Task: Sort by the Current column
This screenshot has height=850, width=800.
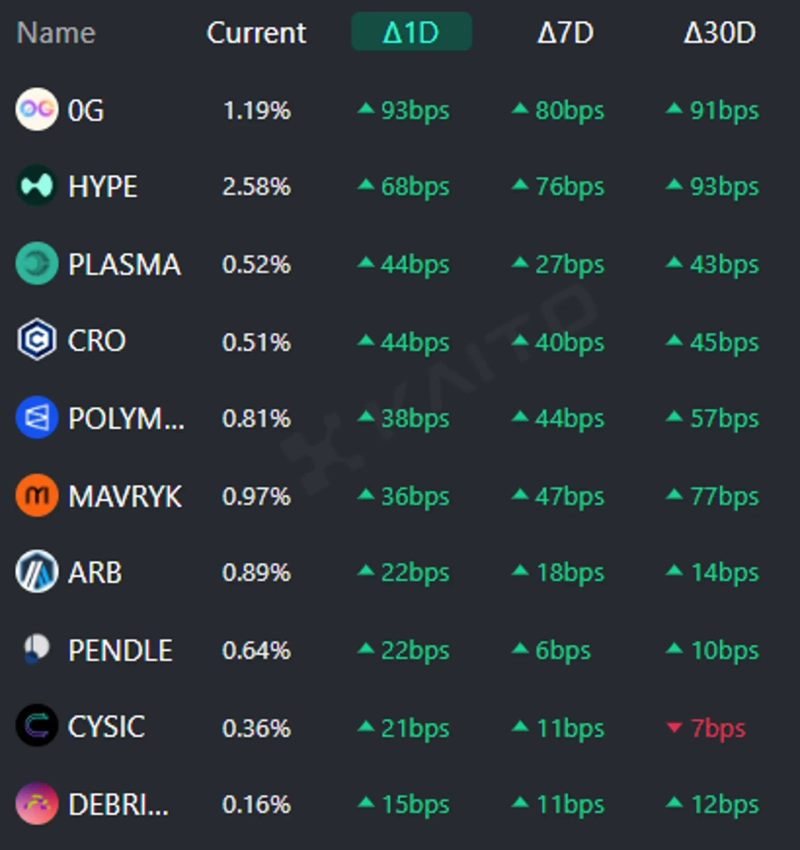Action: coord(256,32)
